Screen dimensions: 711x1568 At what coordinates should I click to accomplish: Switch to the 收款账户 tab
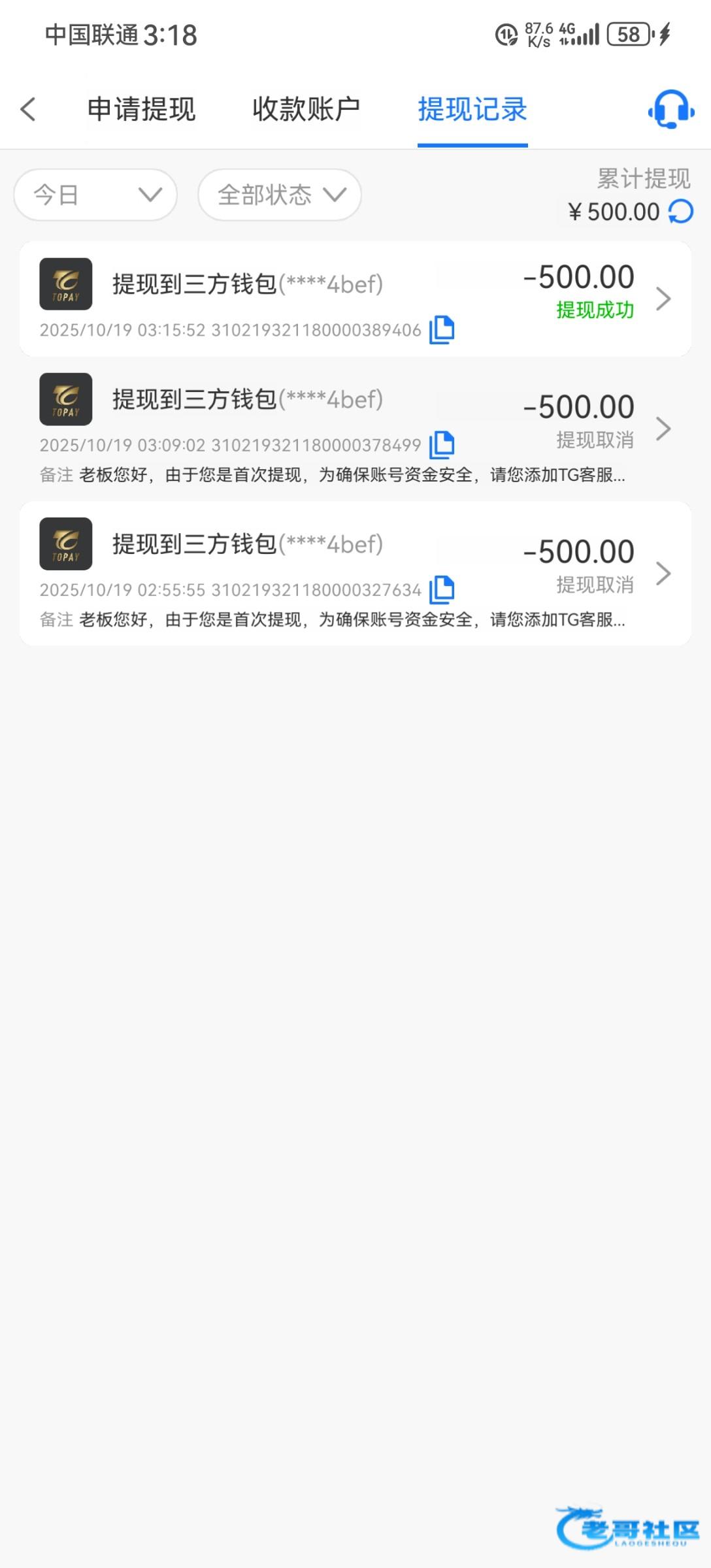coord(306,109)
